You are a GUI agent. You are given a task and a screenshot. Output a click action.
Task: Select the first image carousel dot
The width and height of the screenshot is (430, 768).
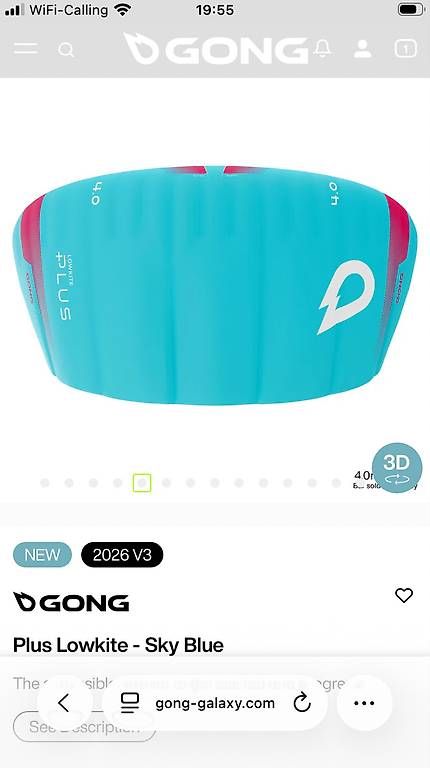(45, 483)
